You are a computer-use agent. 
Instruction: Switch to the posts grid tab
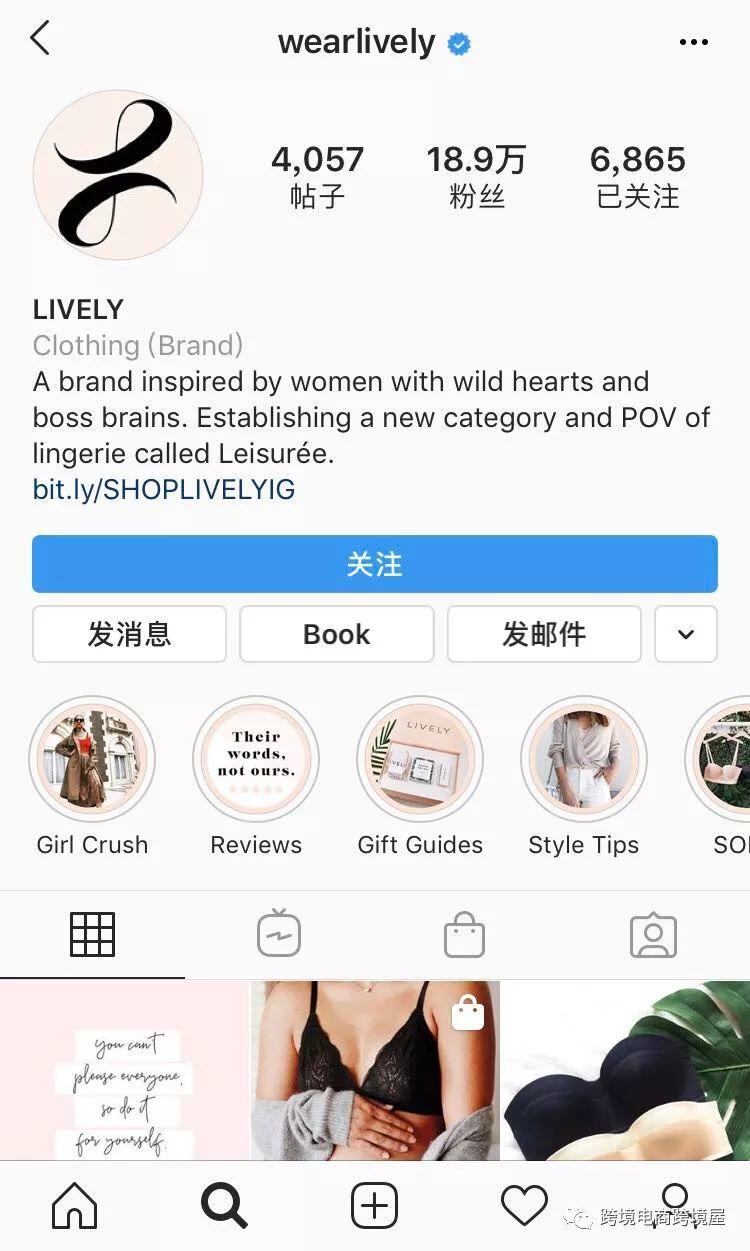click(92, 935)
